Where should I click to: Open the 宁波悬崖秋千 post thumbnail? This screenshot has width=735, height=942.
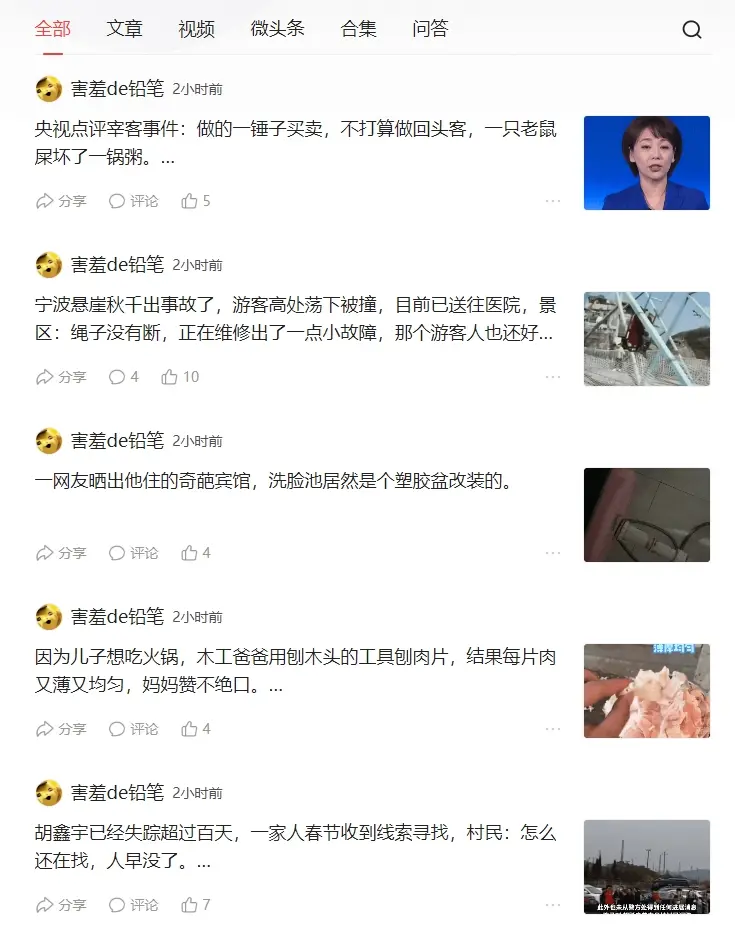click(x=646, y=339)
